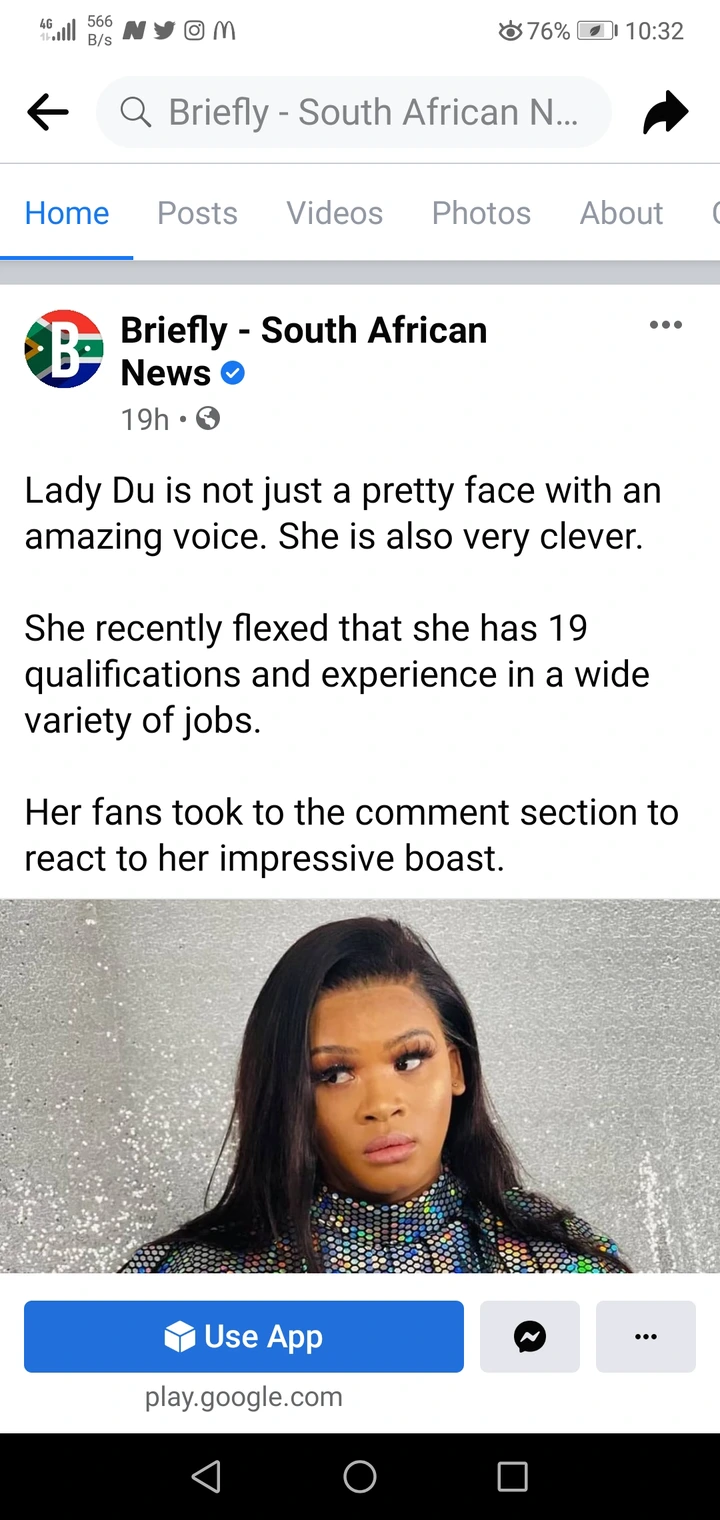Image resolution: width=720 pixels, height=1520 pixels.
Task: Tap the Briefly search field
Action: (x=353, y=112)
